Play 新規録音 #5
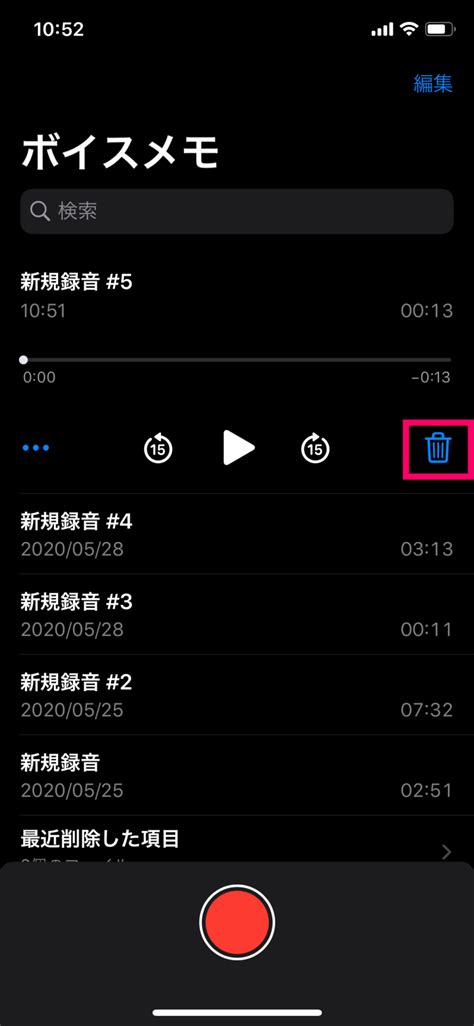The image size is (474, 1026). (238, 448)
